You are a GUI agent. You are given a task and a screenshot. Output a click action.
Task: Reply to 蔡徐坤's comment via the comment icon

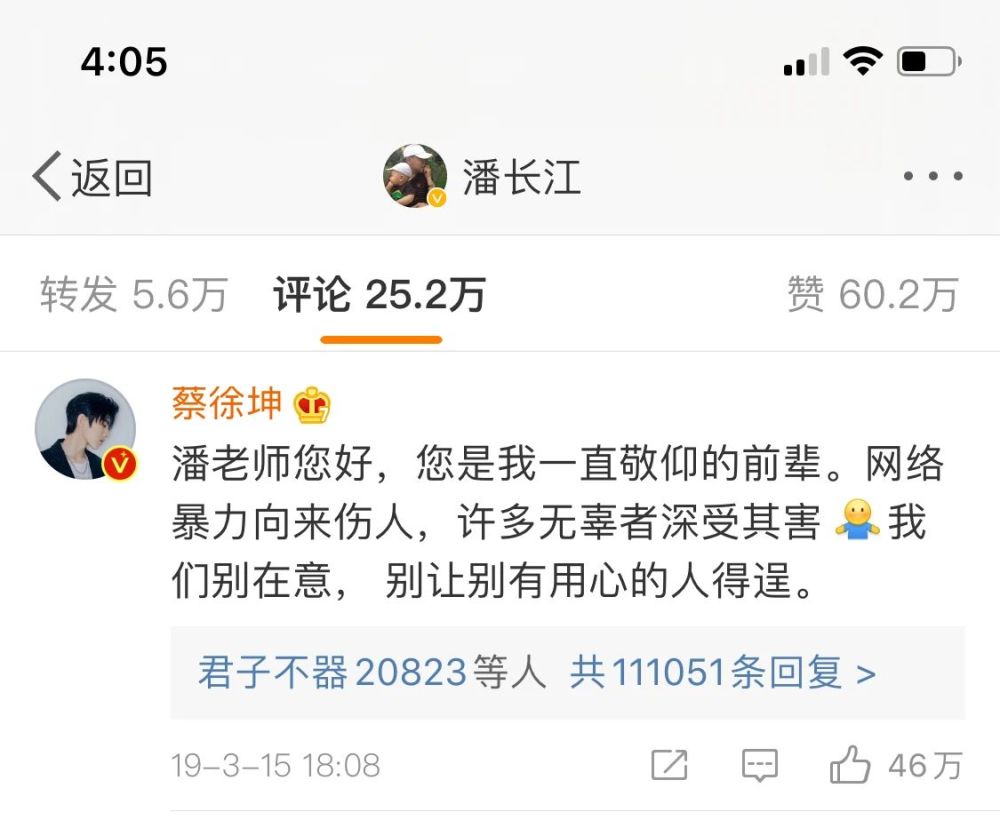pos(760,765)
